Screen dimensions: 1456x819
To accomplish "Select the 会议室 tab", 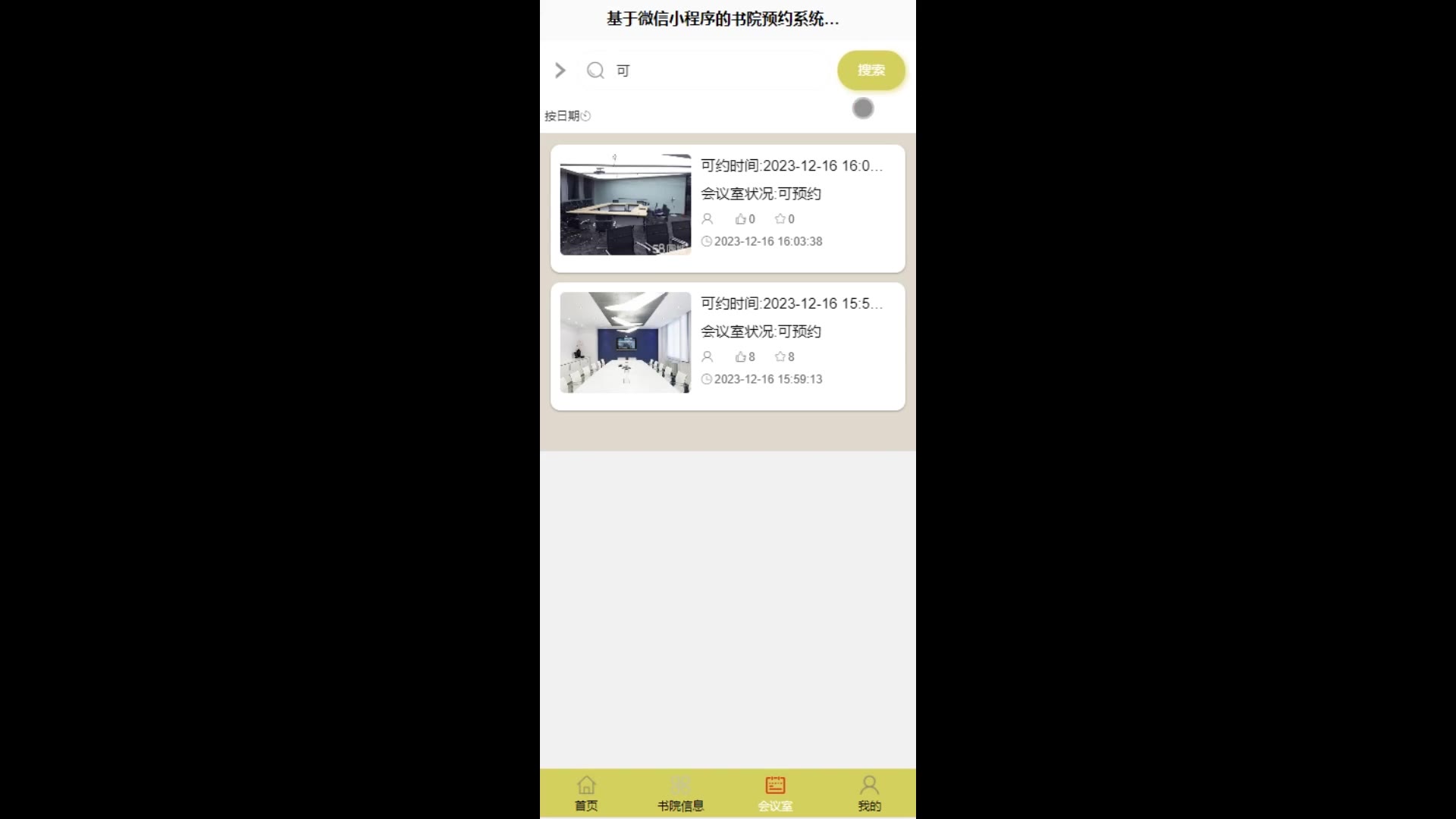I will pos(775,793).
